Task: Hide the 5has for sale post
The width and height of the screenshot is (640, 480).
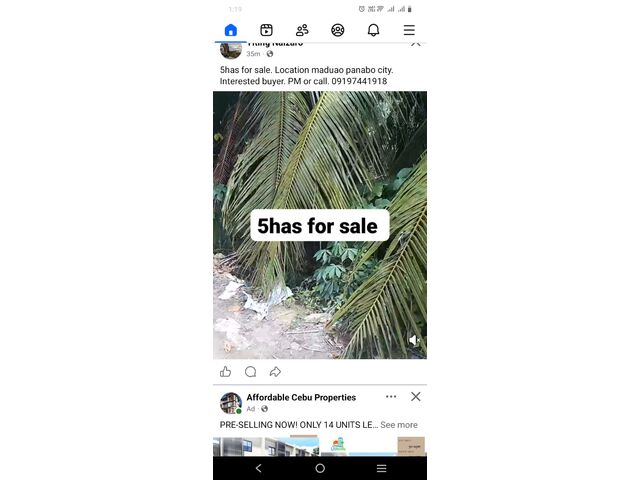Action: point(416,43)
